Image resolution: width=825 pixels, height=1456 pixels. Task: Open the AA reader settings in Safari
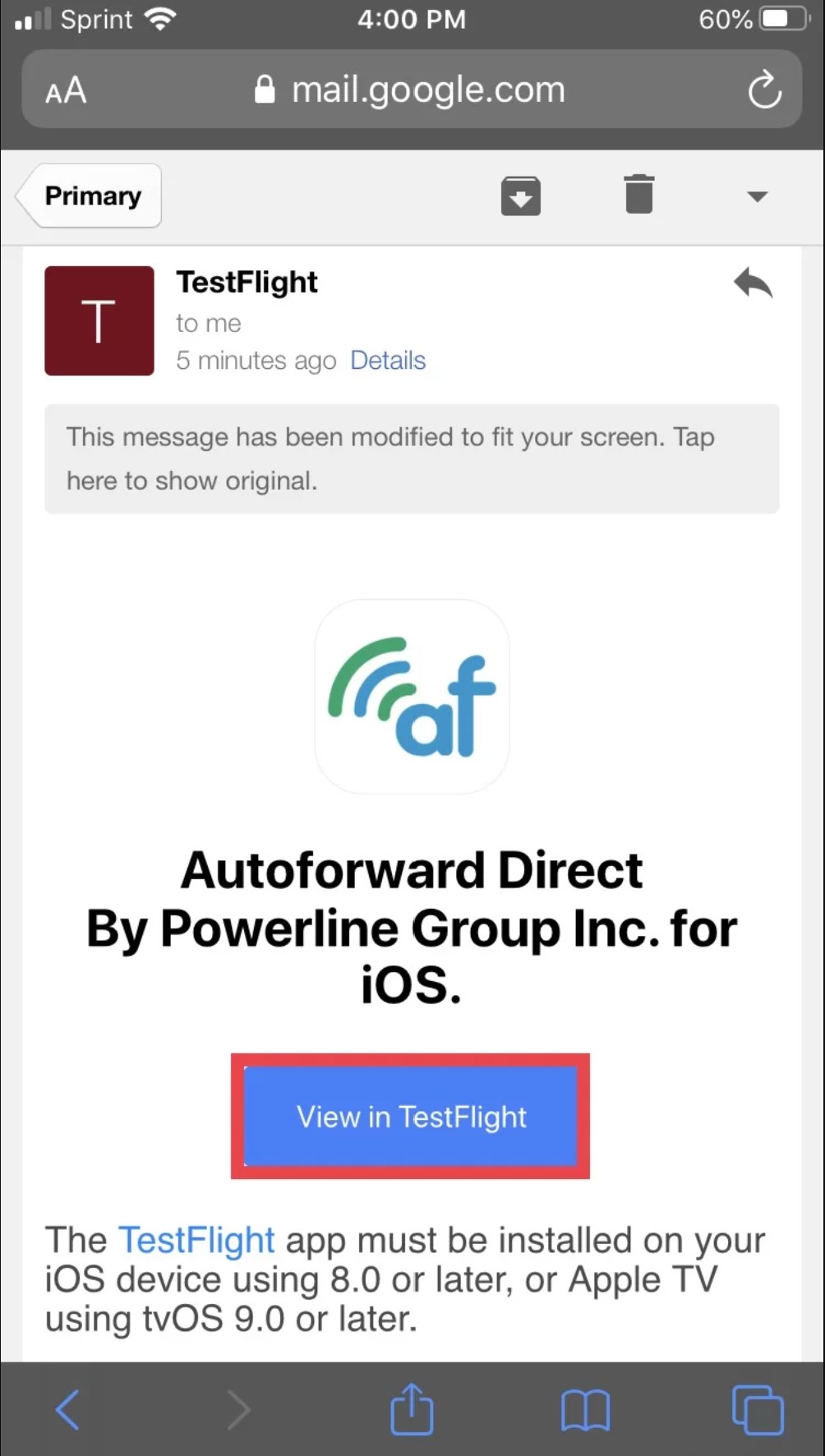(66, 90)
